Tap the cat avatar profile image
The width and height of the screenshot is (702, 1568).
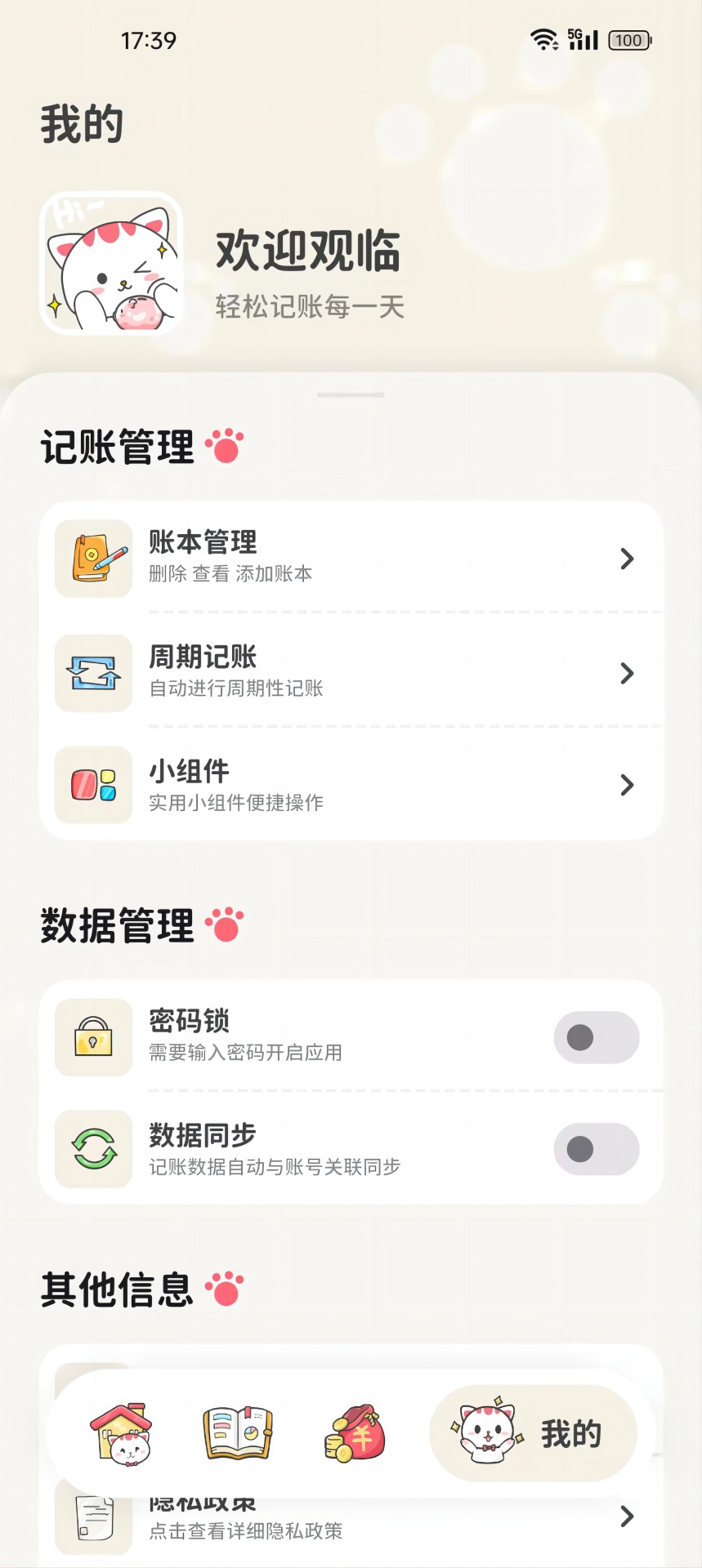(x=110, y=263)
